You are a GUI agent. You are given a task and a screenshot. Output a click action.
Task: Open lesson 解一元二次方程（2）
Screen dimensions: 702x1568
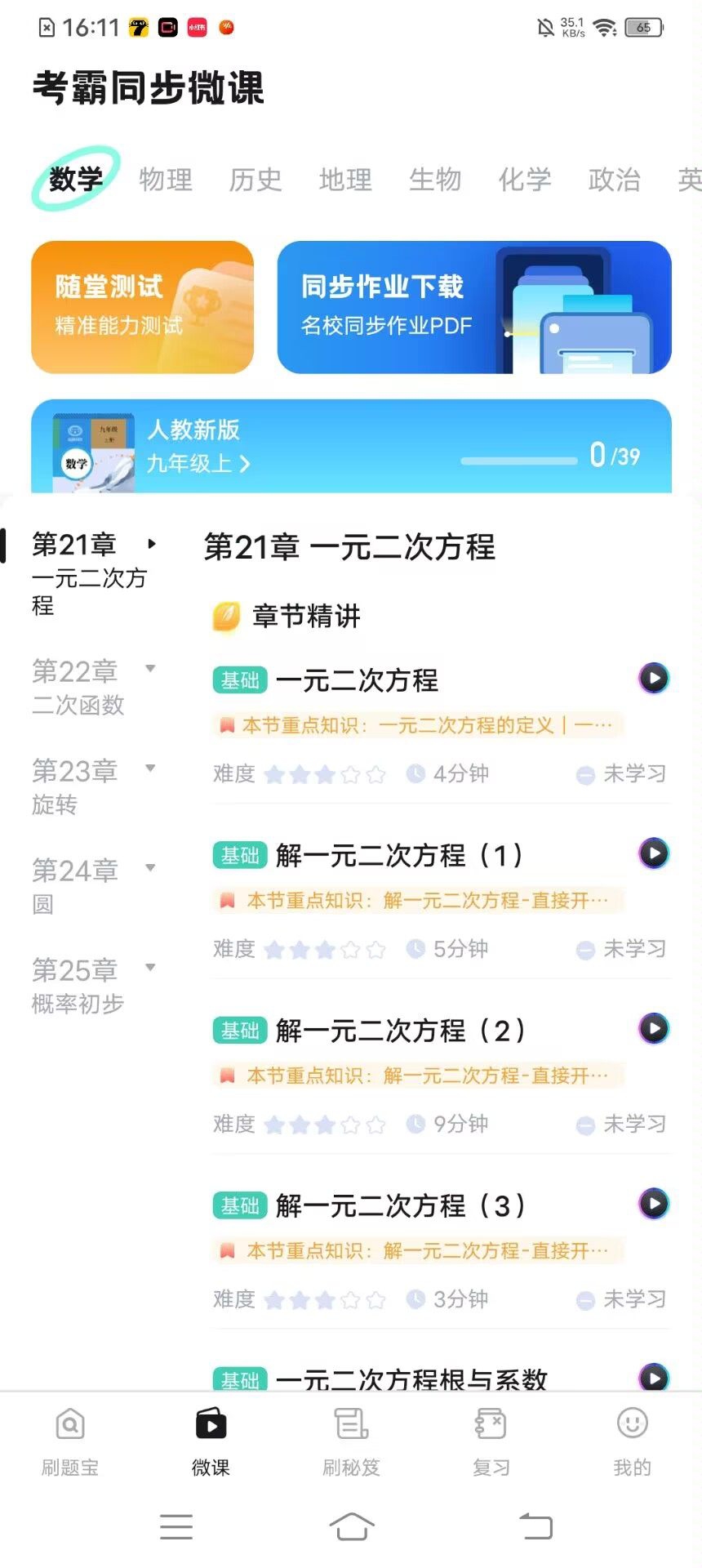[x=400, y=1031]
